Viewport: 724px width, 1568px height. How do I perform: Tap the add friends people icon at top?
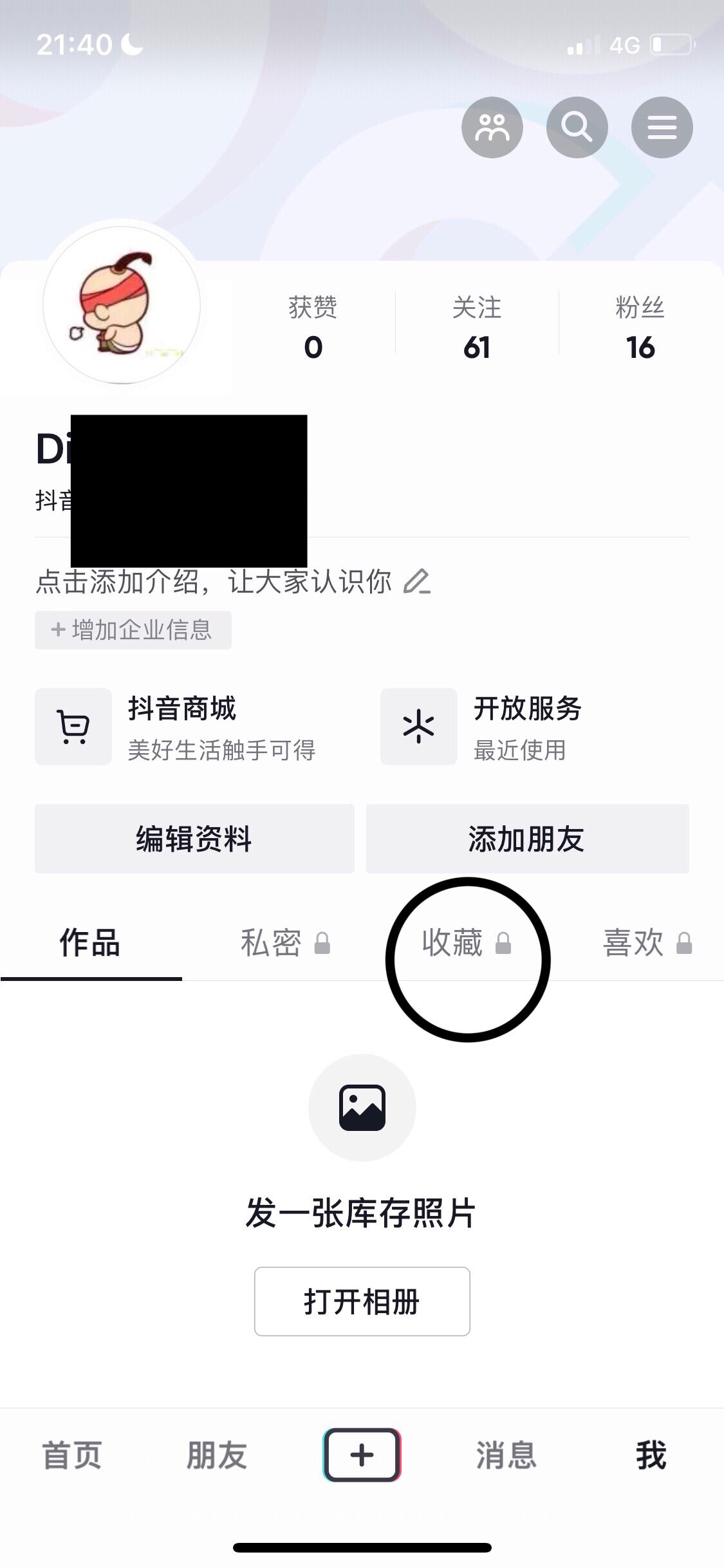pyautogui.click(x=492, y=127)
